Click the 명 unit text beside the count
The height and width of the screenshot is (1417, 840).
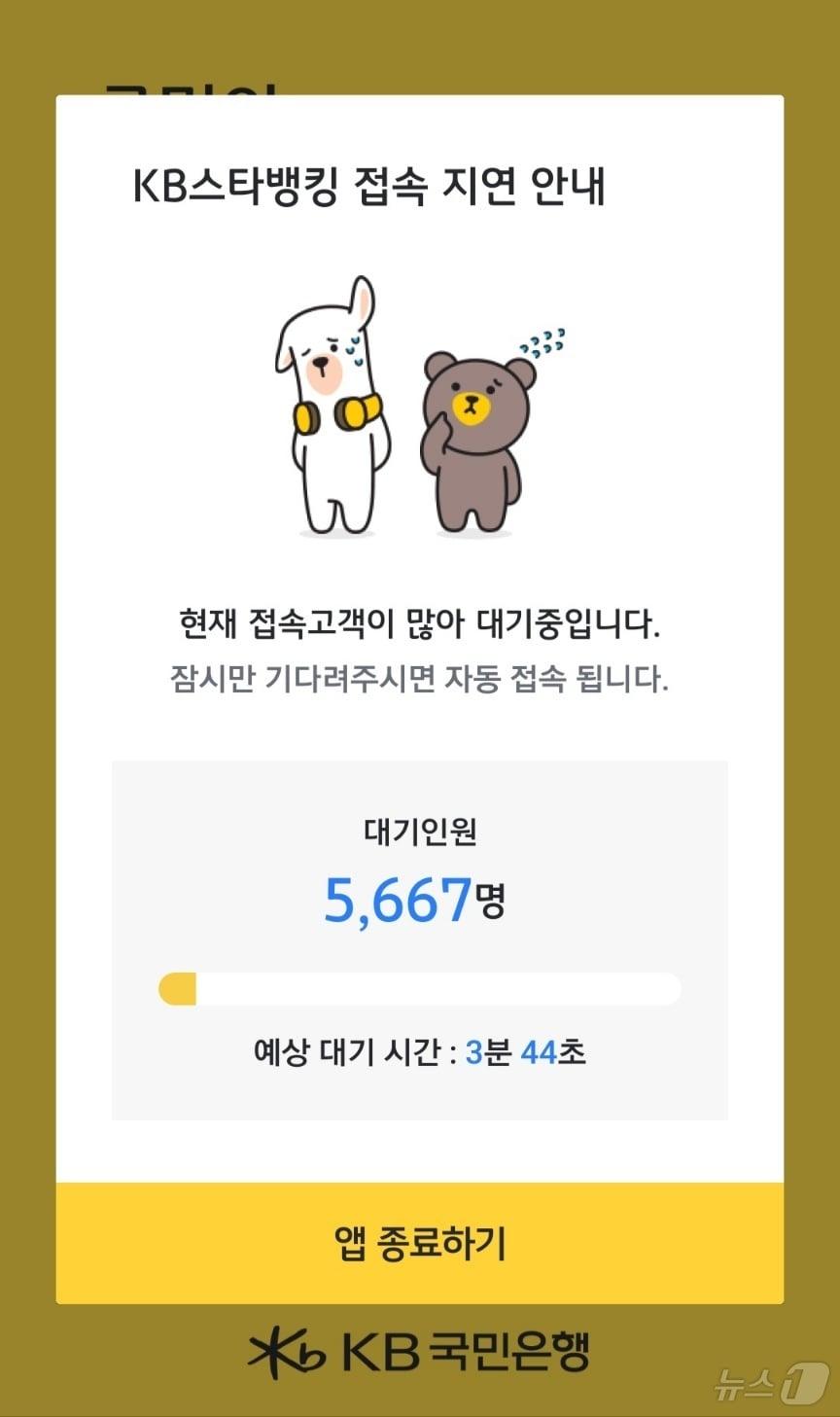[489, 904]
